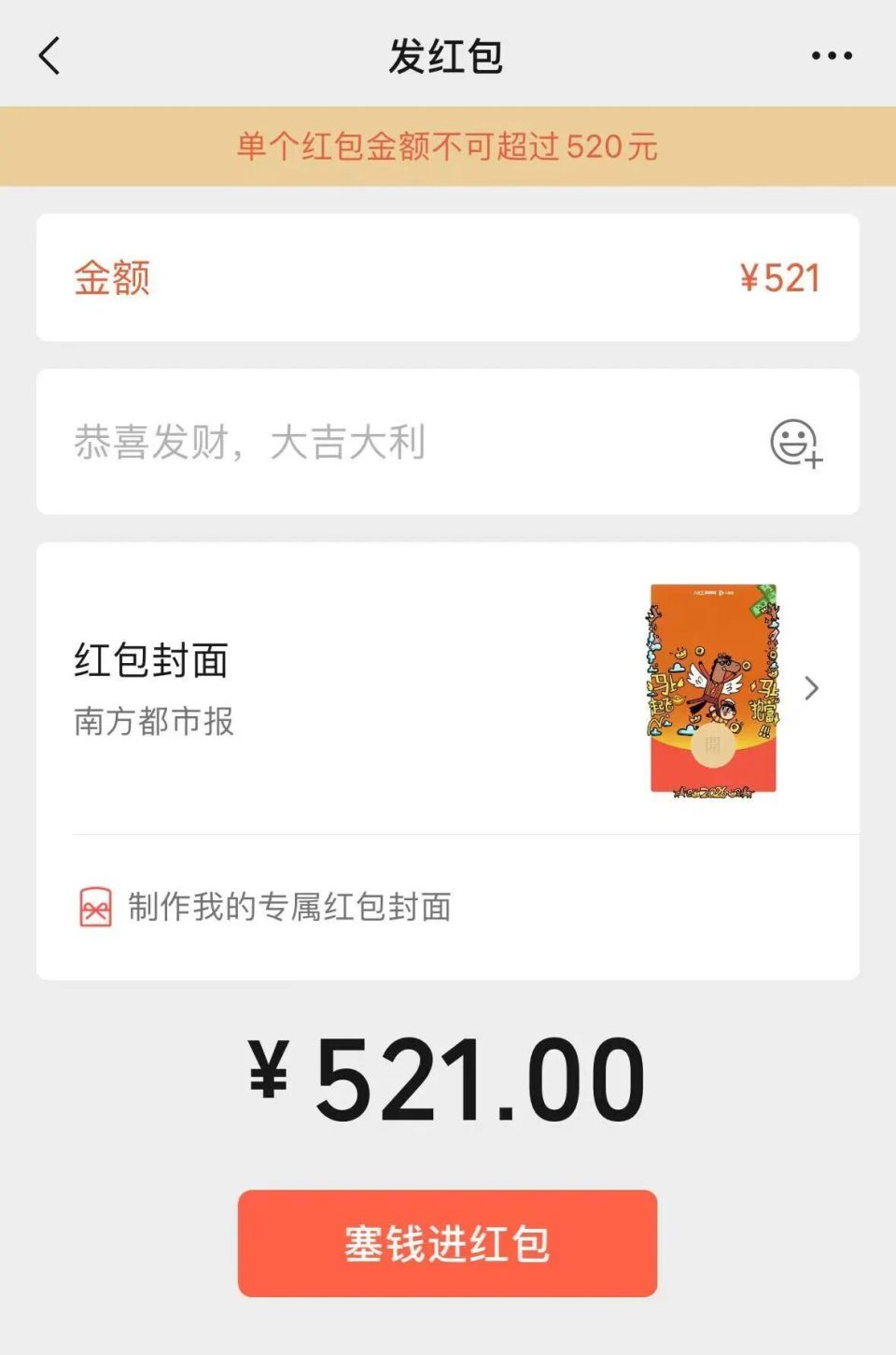
Task: Tap the green banknote graphic on the cover
Action: tap(762, 602)
